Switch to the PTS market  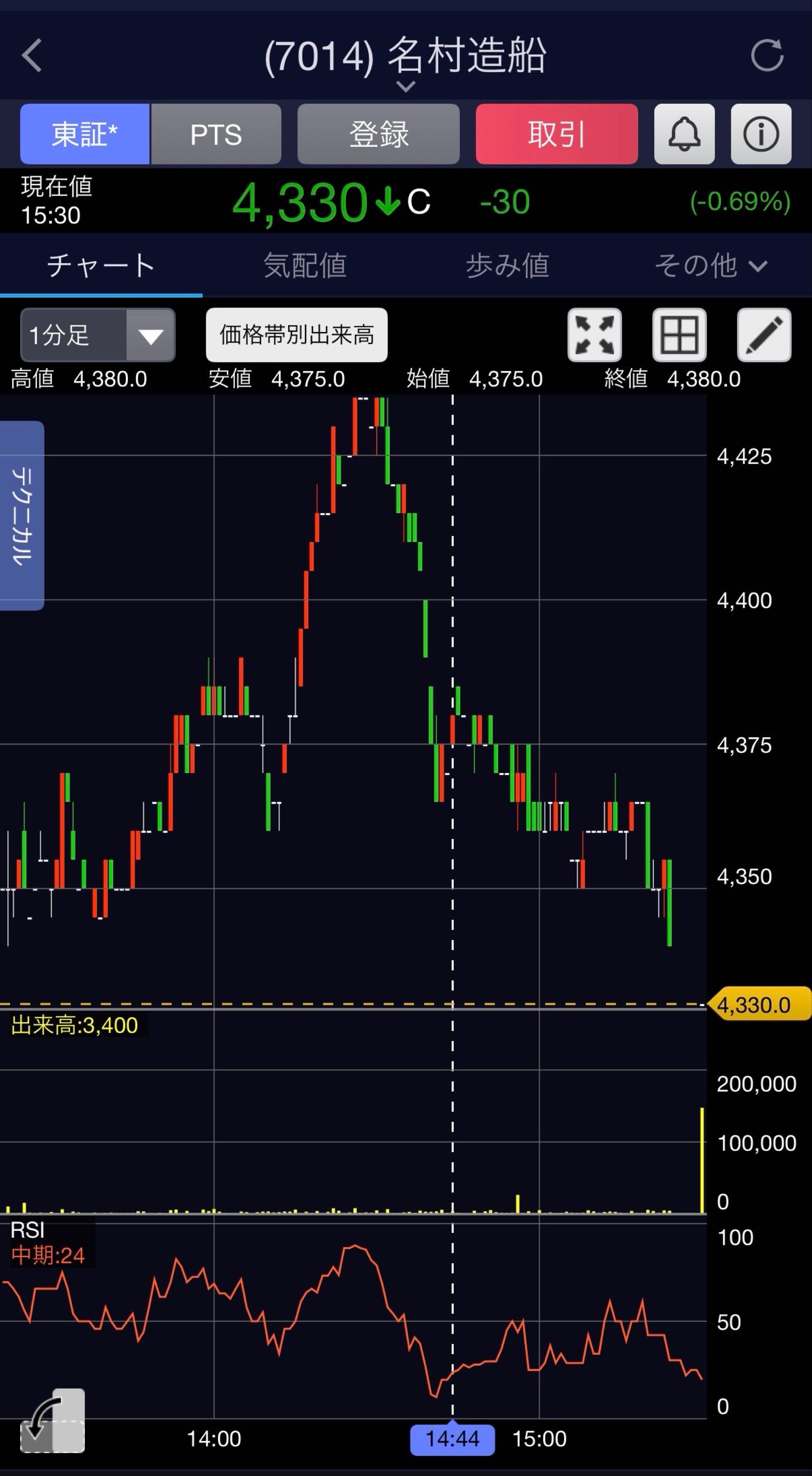click(216, 134)
